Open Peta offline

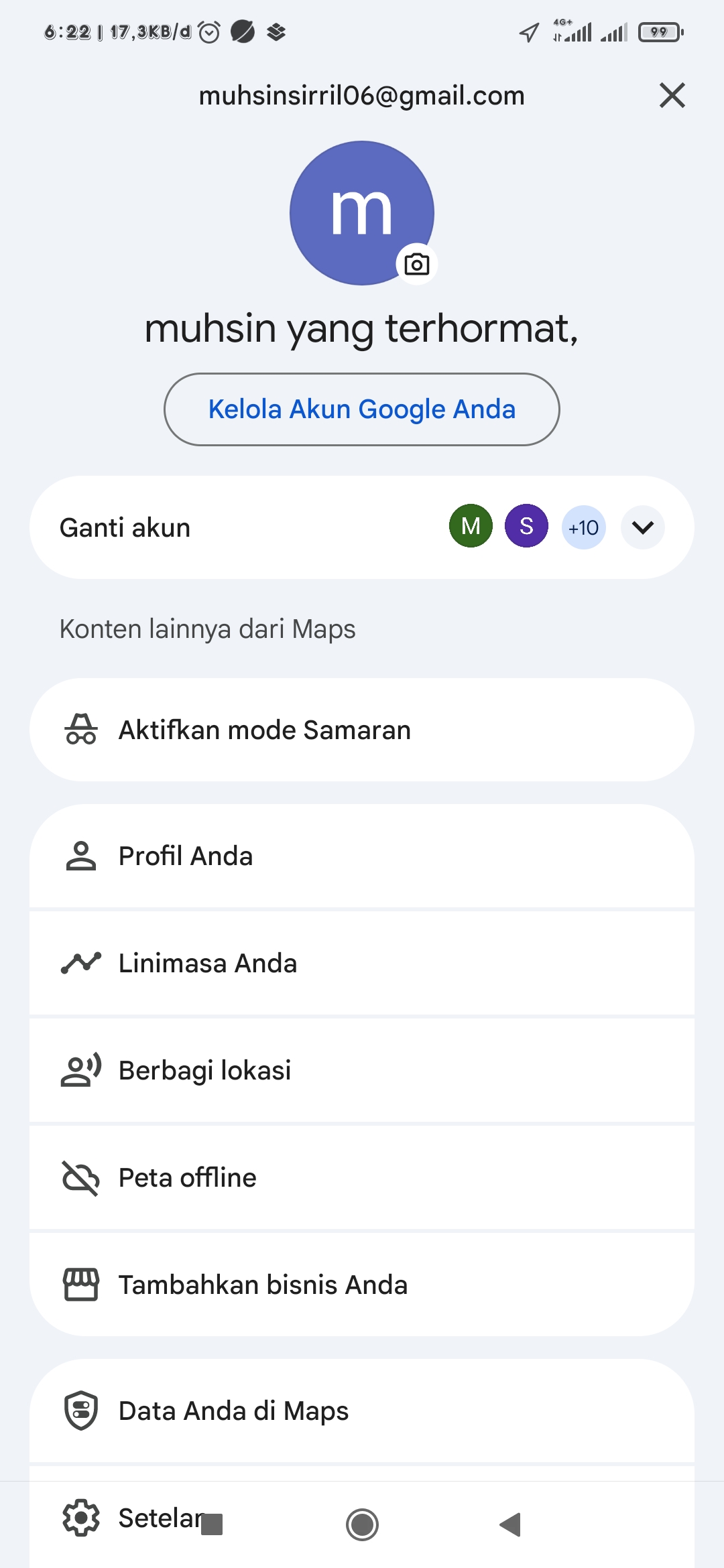[x=362, y=1177]
